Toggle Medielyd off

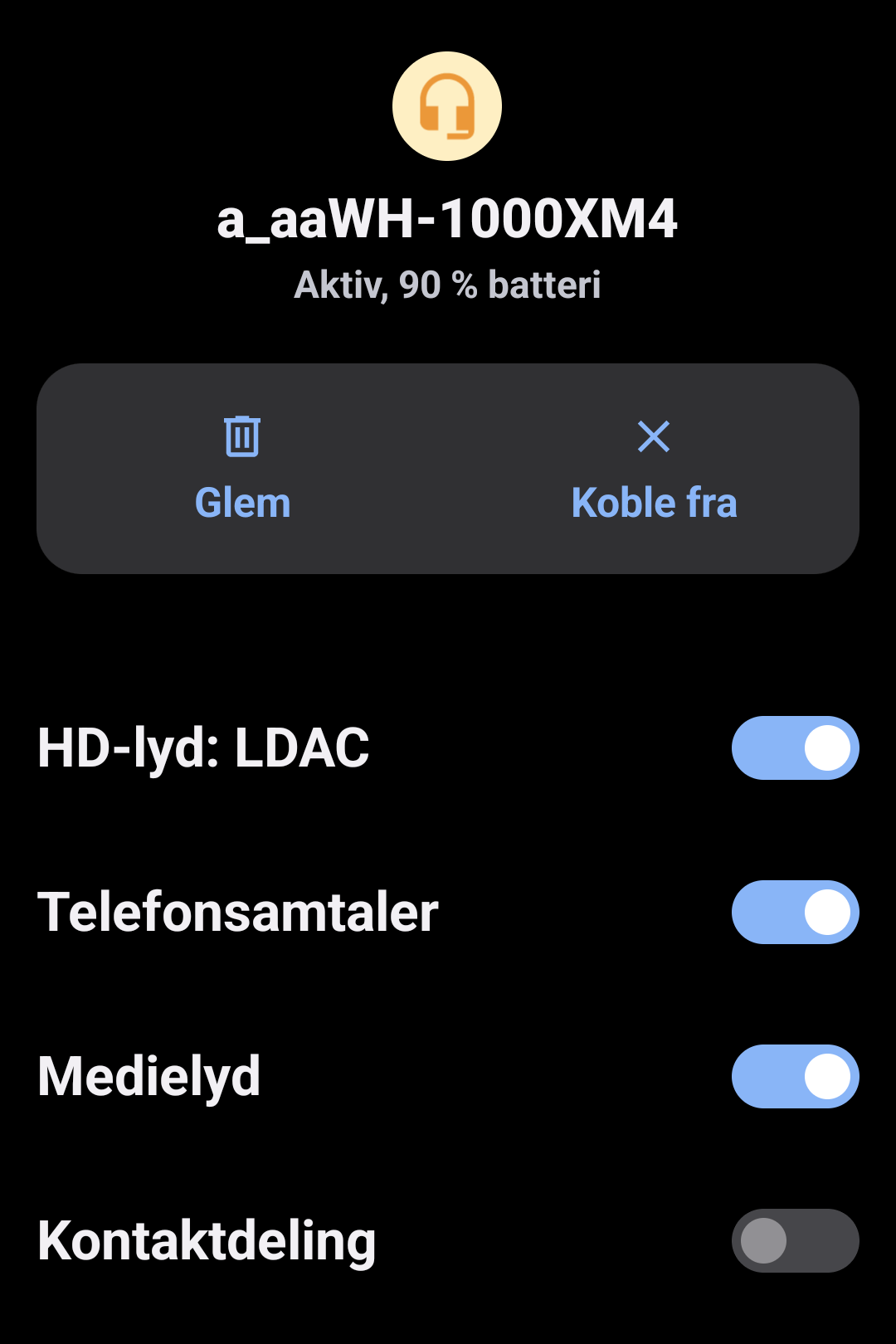[795, 1076]
